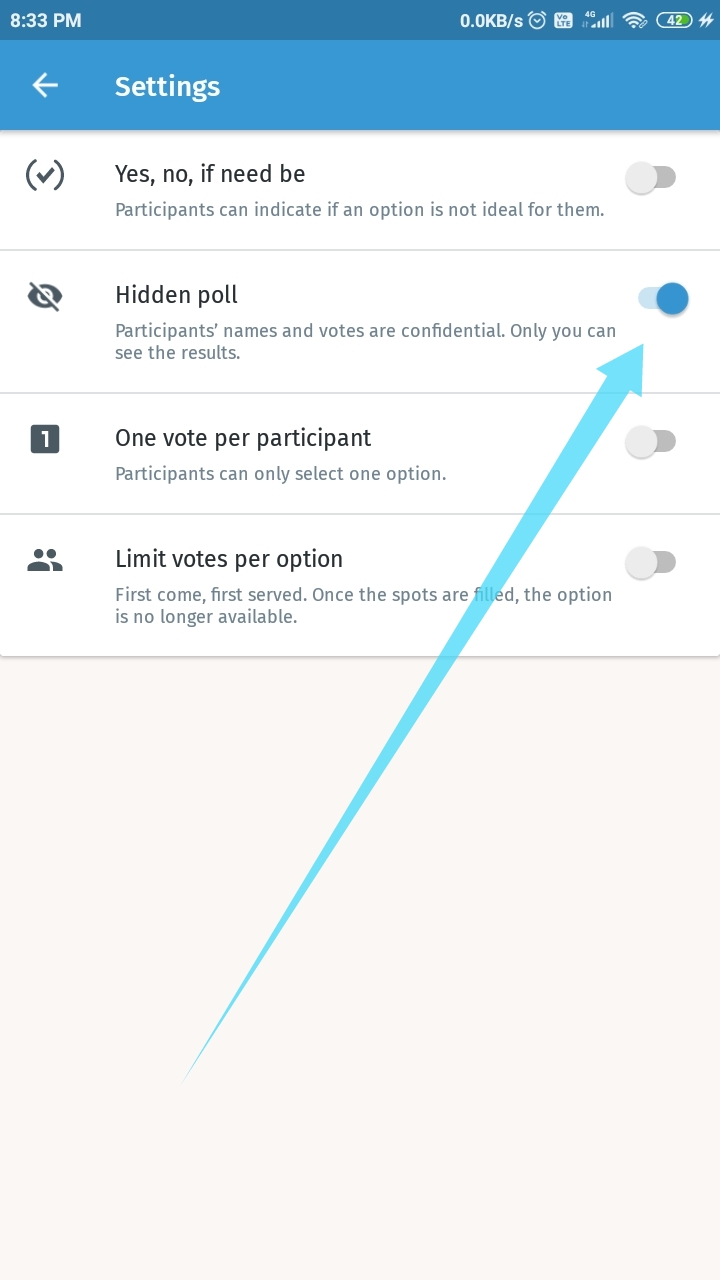
Task: Turn off Hidden poll
Action: pyautogui.click(x=662, y=298)
